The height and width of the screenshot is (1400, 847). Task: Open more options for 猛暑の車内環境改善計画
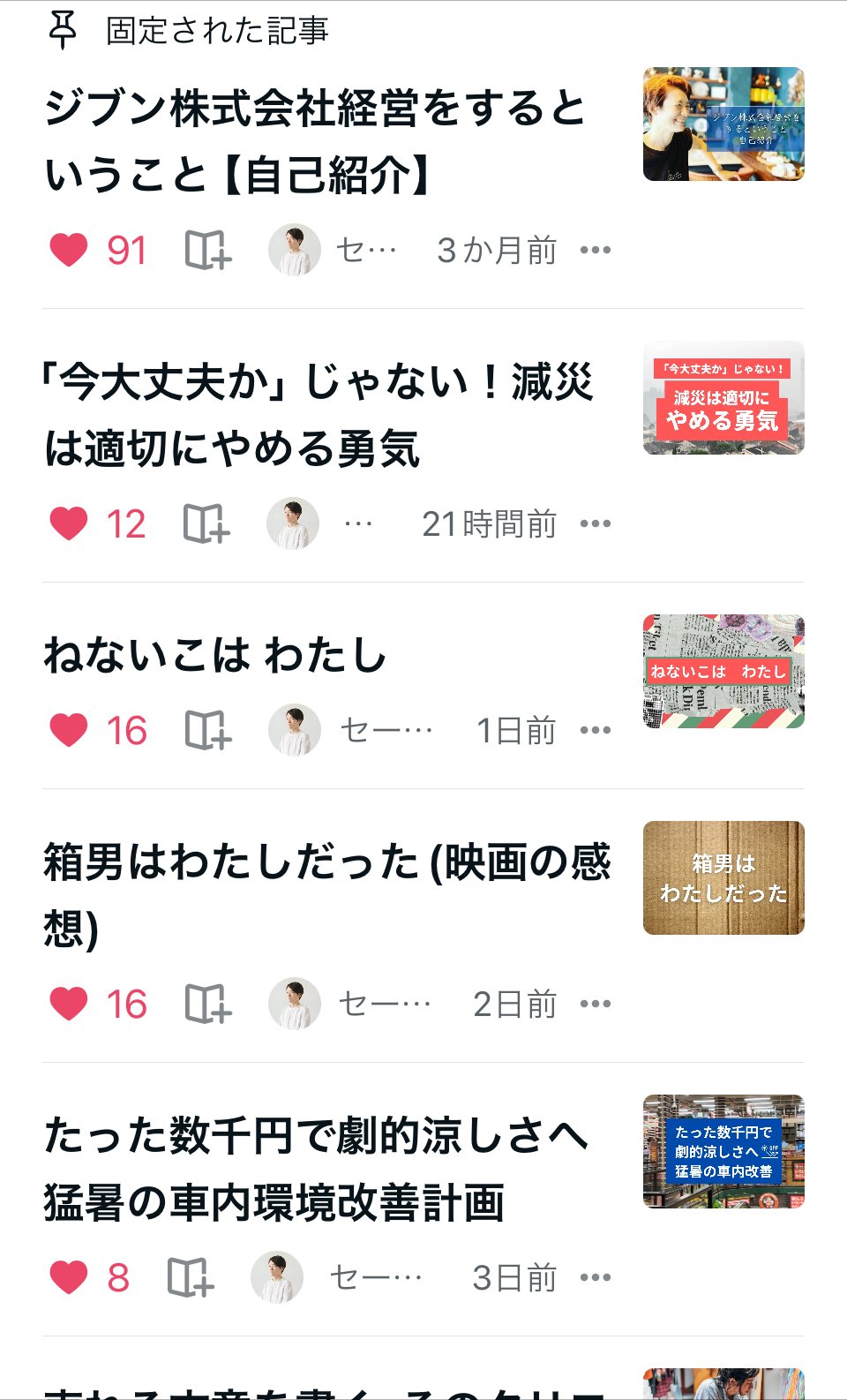coord(596,1278)
